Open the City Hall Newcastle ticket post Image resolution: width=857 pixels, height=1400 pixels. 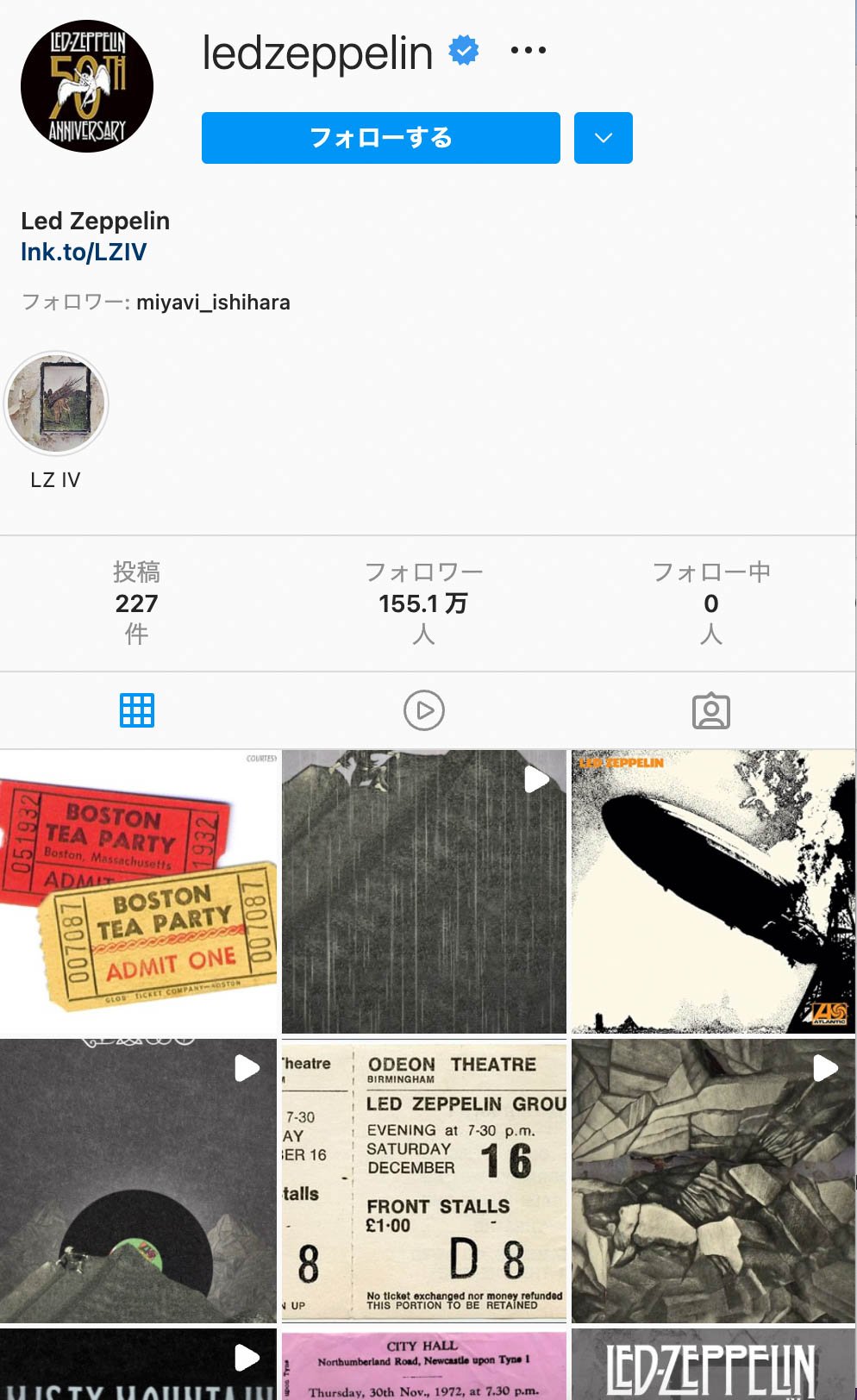pyautogui.click(x=423, y=1366)
